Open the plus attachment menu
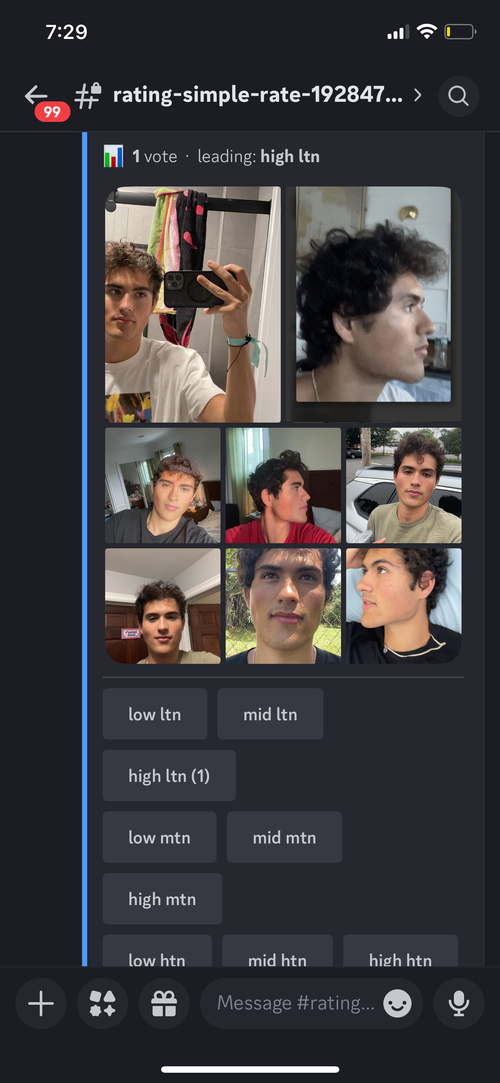Screen dimensions: 500x1083 [x=41, y=1003]
